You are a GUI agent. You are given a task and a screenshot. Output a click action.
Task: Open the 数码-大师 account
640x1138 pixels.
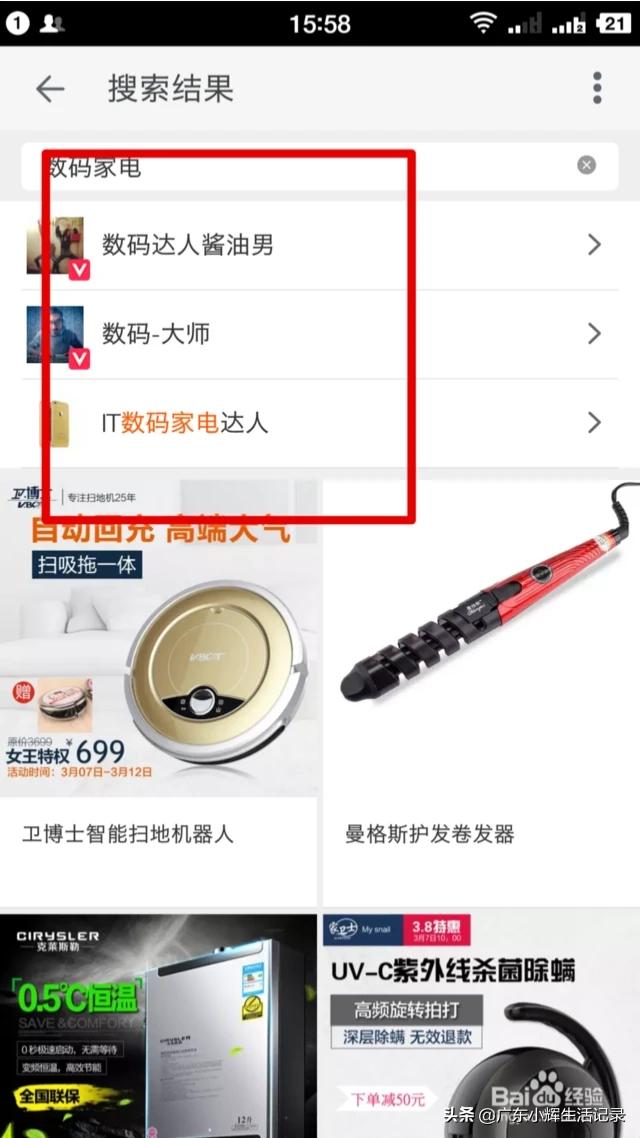(x=318, y=334)
